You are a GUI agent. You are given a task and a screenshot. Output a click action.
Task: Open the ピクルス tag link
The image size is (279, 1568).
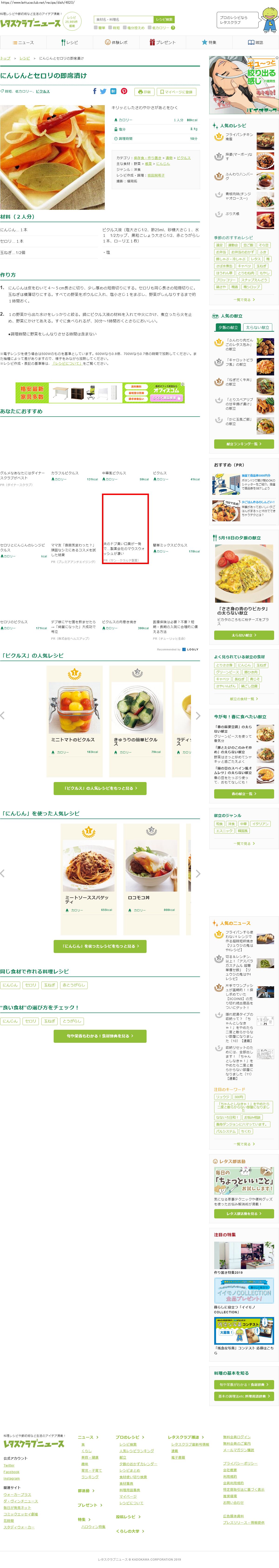pyautogui.click(x=43, y=91)
